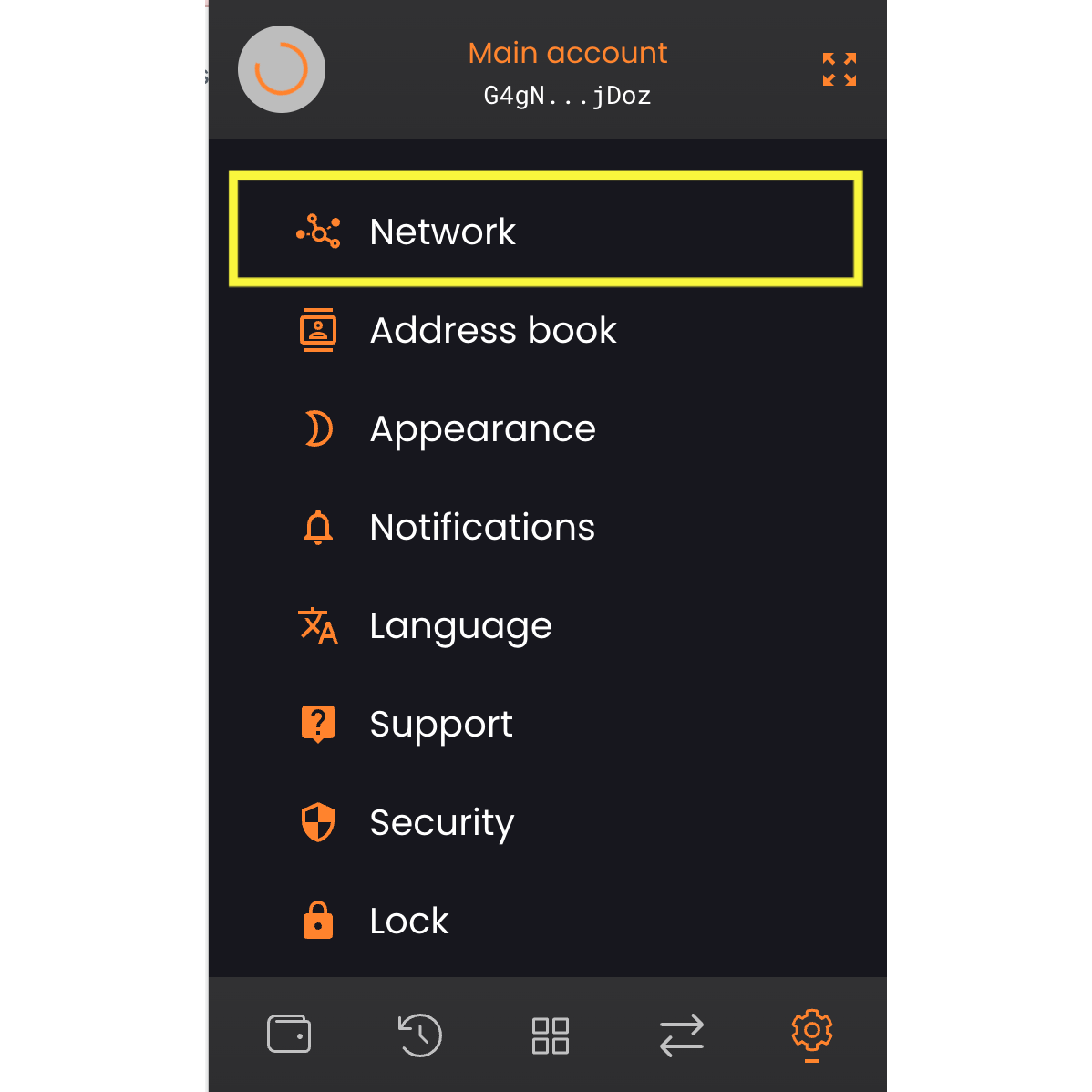
Task: Lock the wallet
Action: [409, 922]
